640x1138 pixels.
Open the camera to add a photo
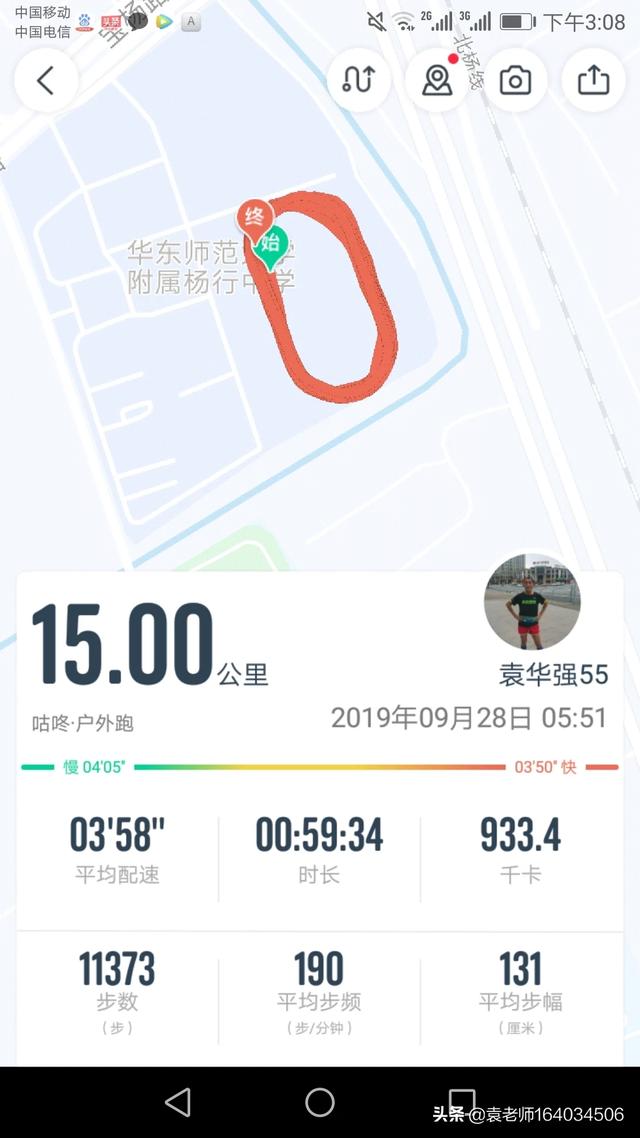click(x=515, y=80)
